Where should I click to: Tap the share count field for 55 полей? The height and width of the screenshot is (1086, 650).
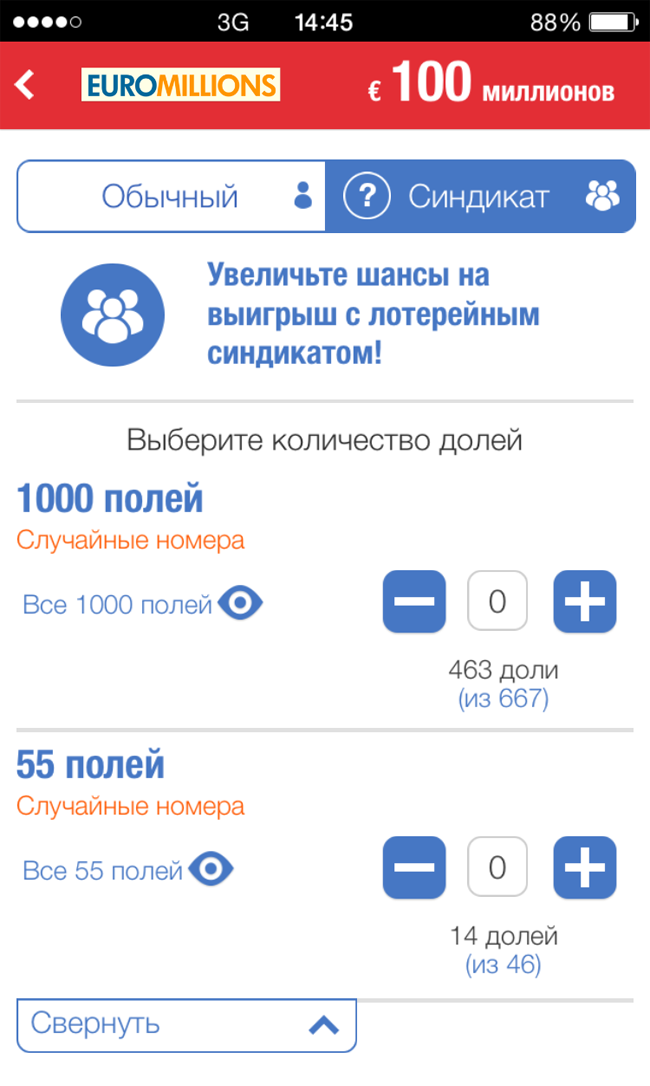(497, 866)
